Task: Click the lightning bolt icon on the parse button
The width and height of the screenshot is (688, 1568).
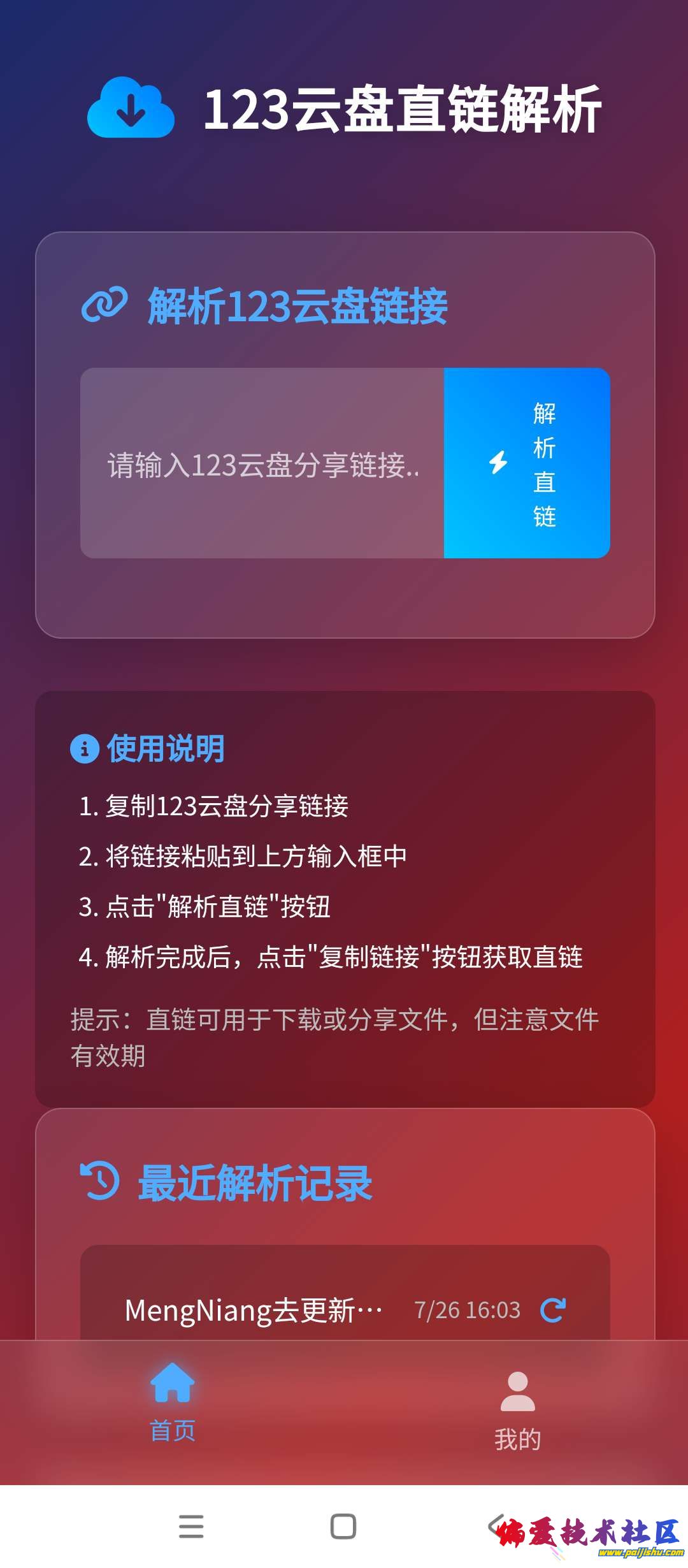Action: click(x=498, y=460)
